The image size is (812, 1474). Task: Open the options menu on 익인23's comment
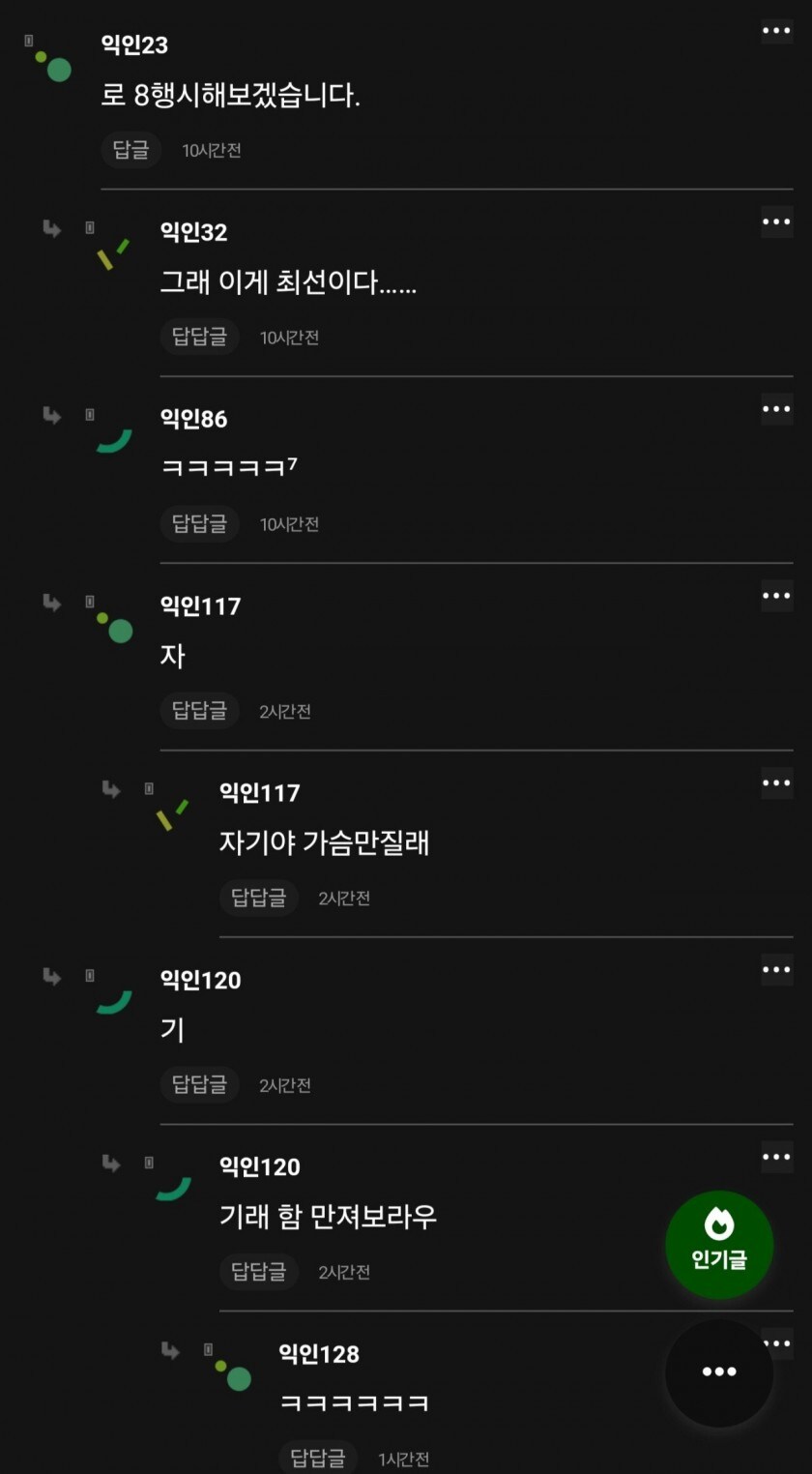pos(776,31)
